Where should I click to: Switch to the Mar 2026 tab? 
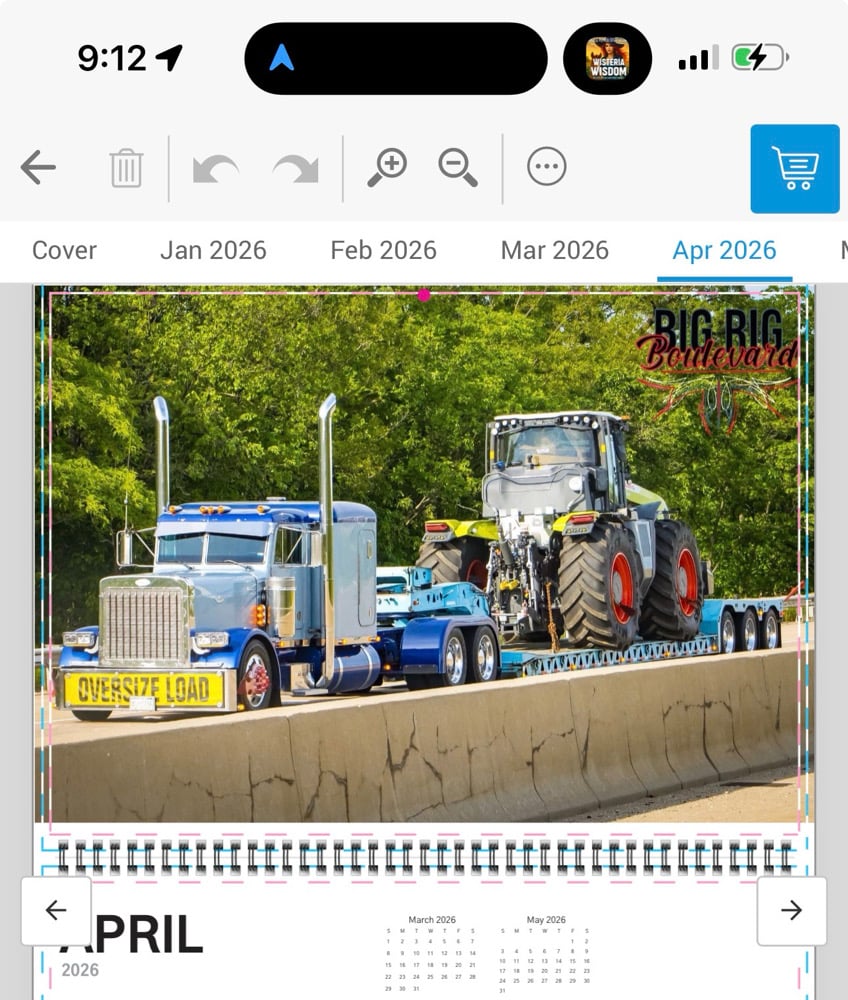tap(554, 250)
